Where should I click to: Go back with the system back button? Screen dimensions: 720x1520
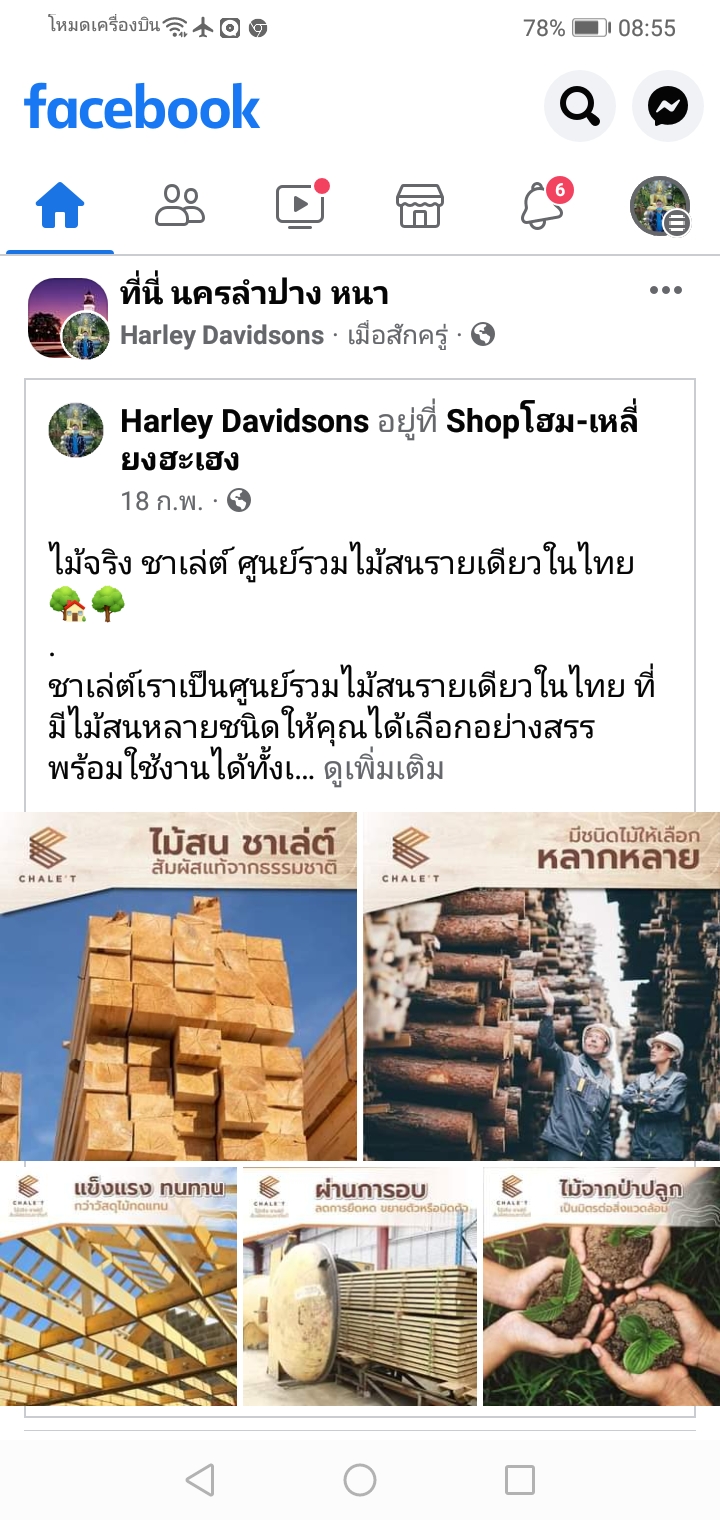tap(200, 1480)
